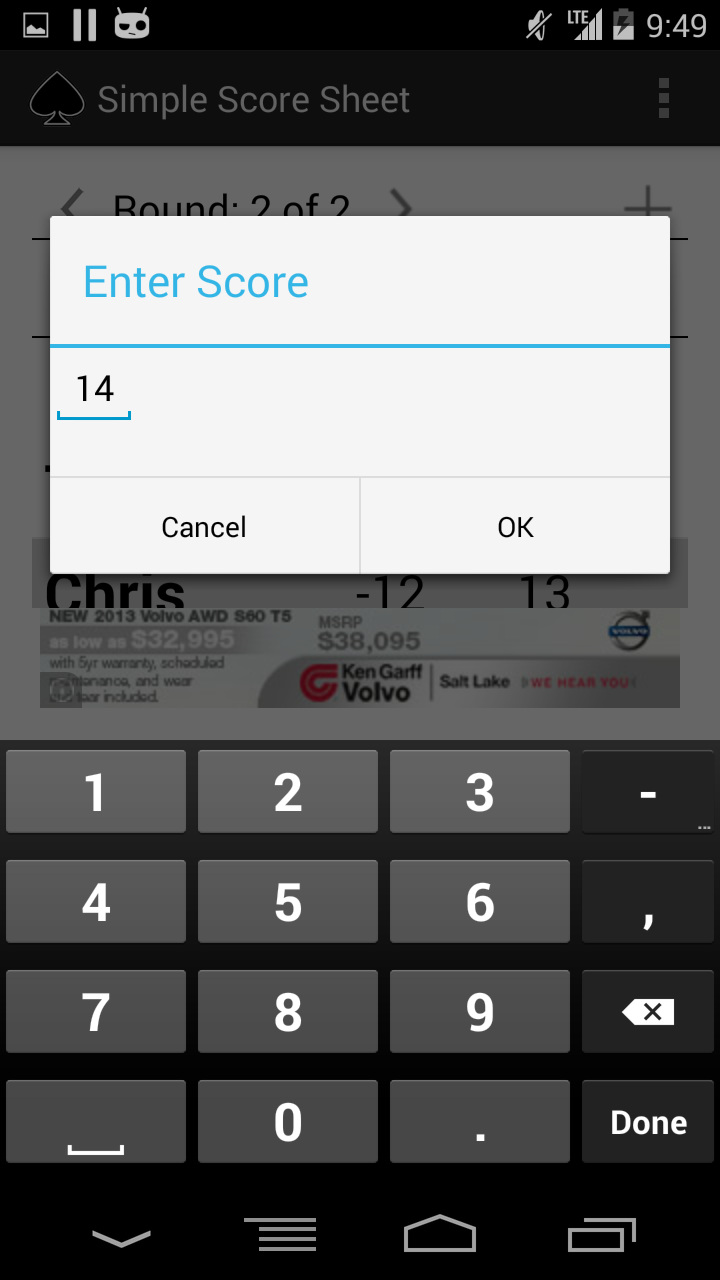Image resolution: width=720 pixels, height=1280 pixels.
Task: Tap the comma key on the keypad
Action: [x=647, y=901]
